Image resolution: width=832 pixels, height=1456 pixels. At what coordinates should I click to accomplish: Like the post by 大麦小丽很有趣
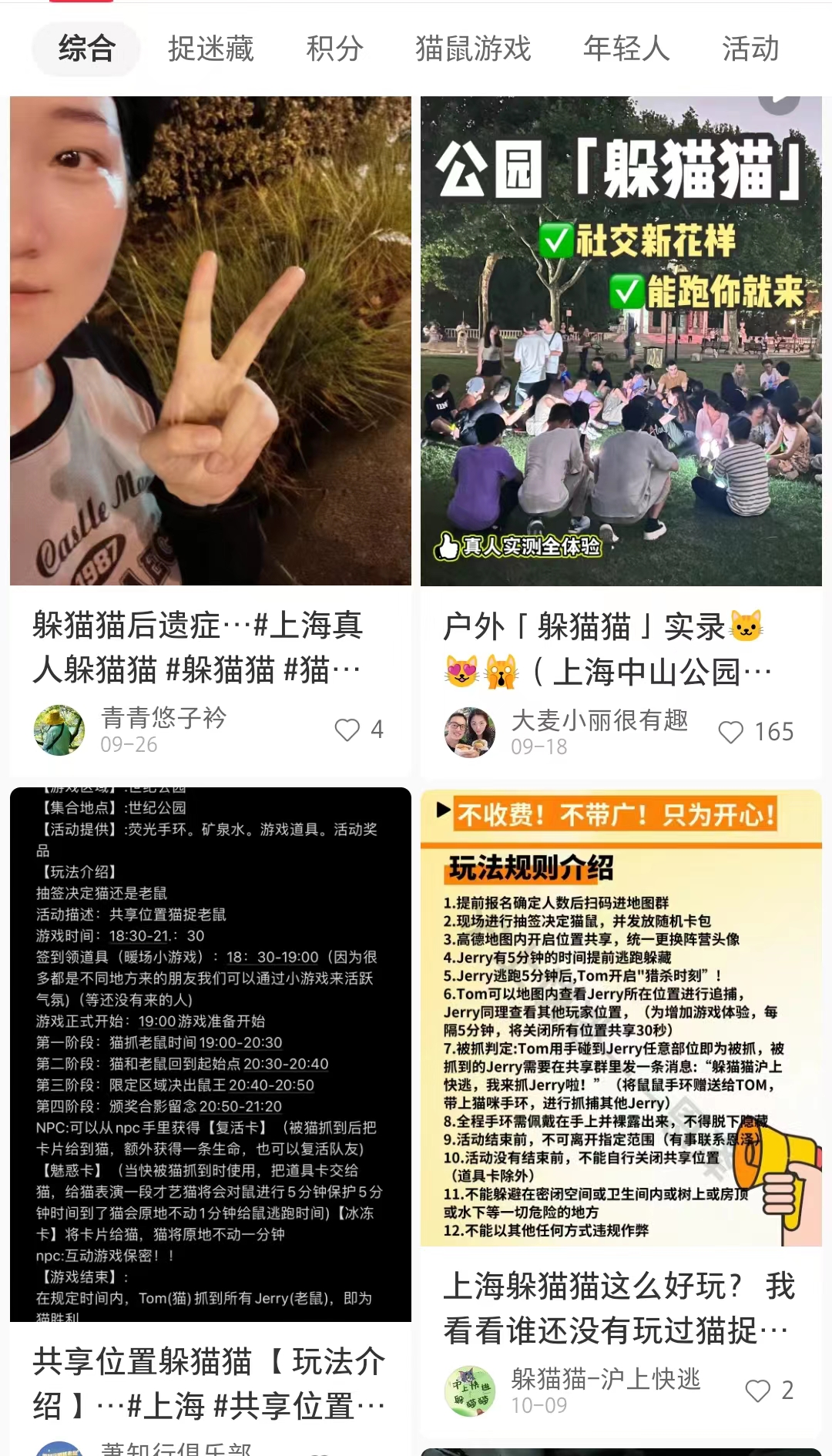(730, 732)
